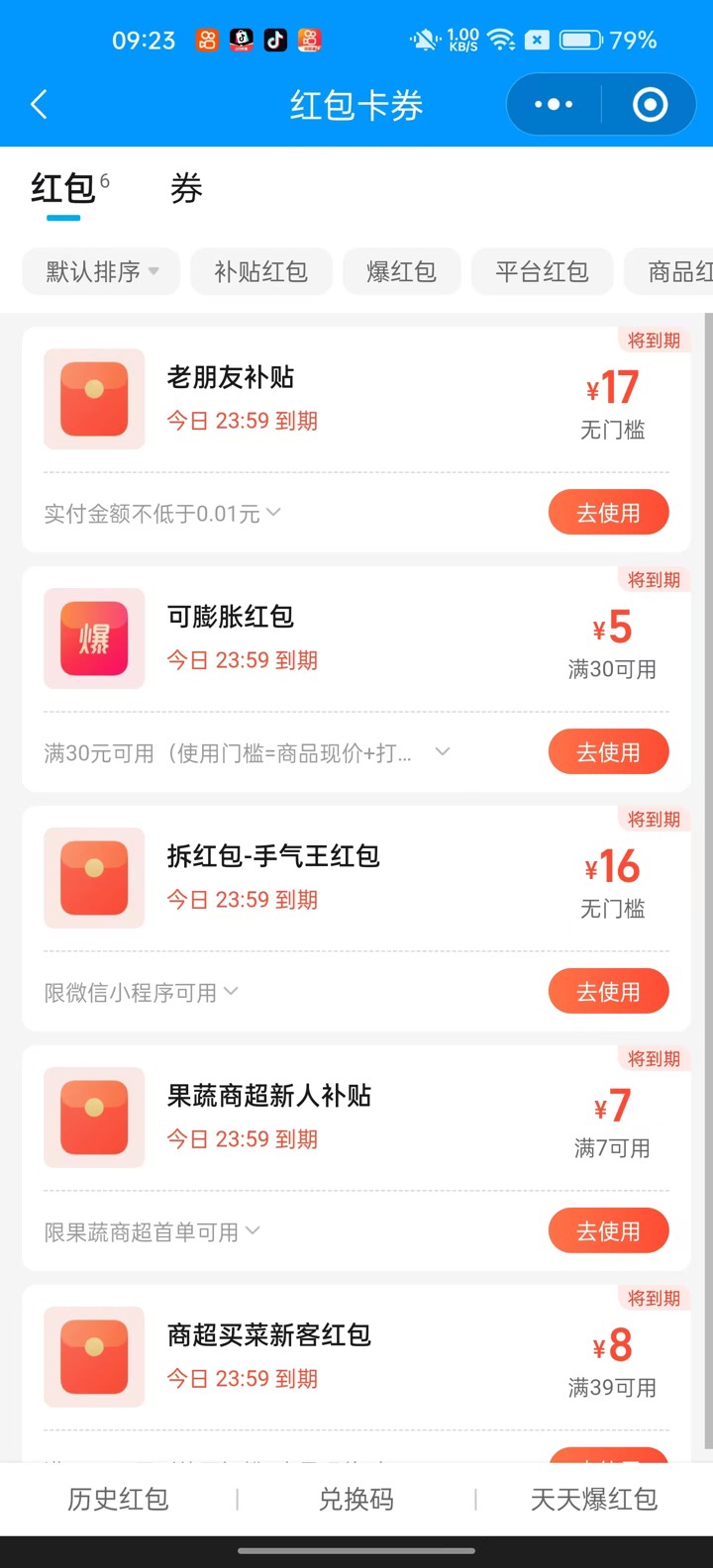713x1568 pixels.
Task: Filter by 爆红包 chip
Action: (x=401, y=271)
